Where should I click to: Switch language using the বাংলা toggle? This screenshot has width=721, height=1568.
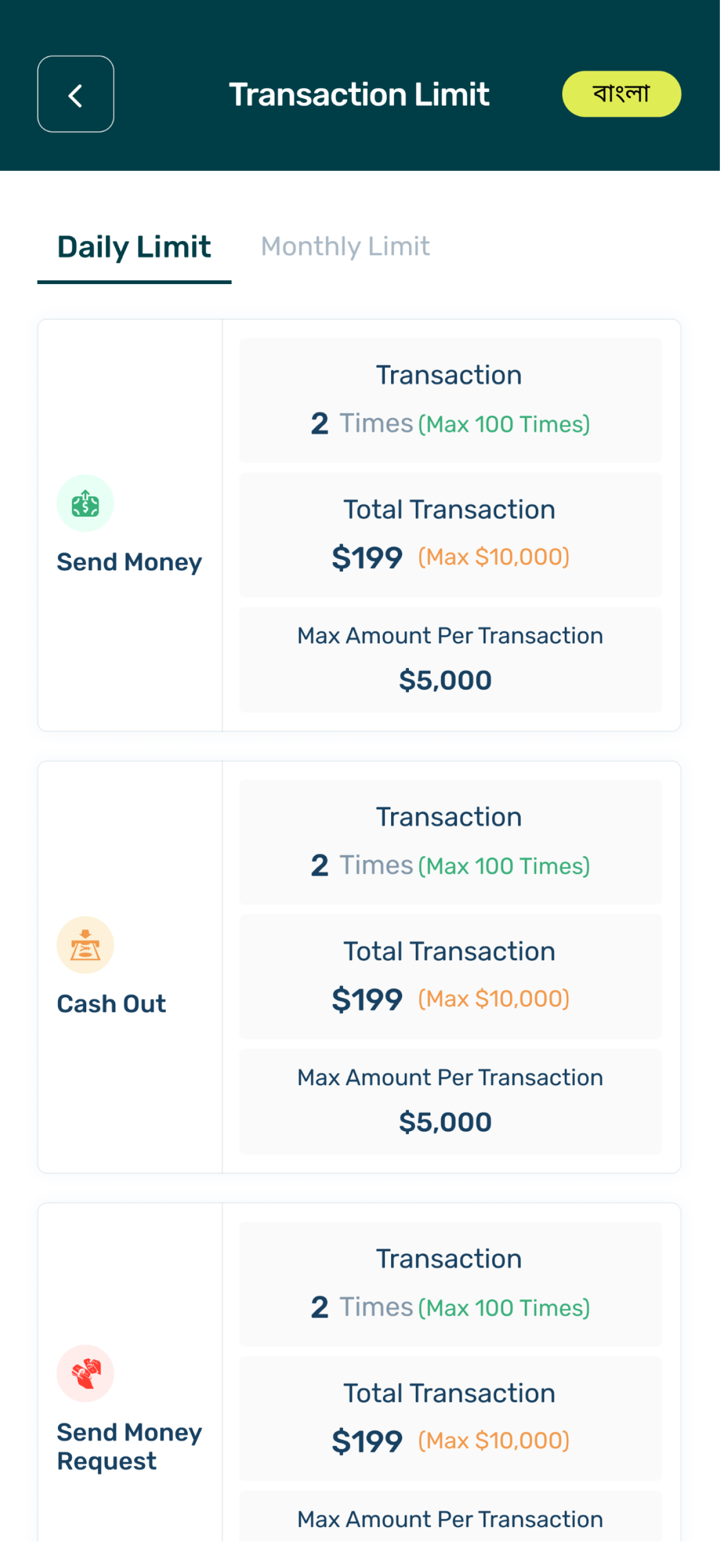click(620, 93)
